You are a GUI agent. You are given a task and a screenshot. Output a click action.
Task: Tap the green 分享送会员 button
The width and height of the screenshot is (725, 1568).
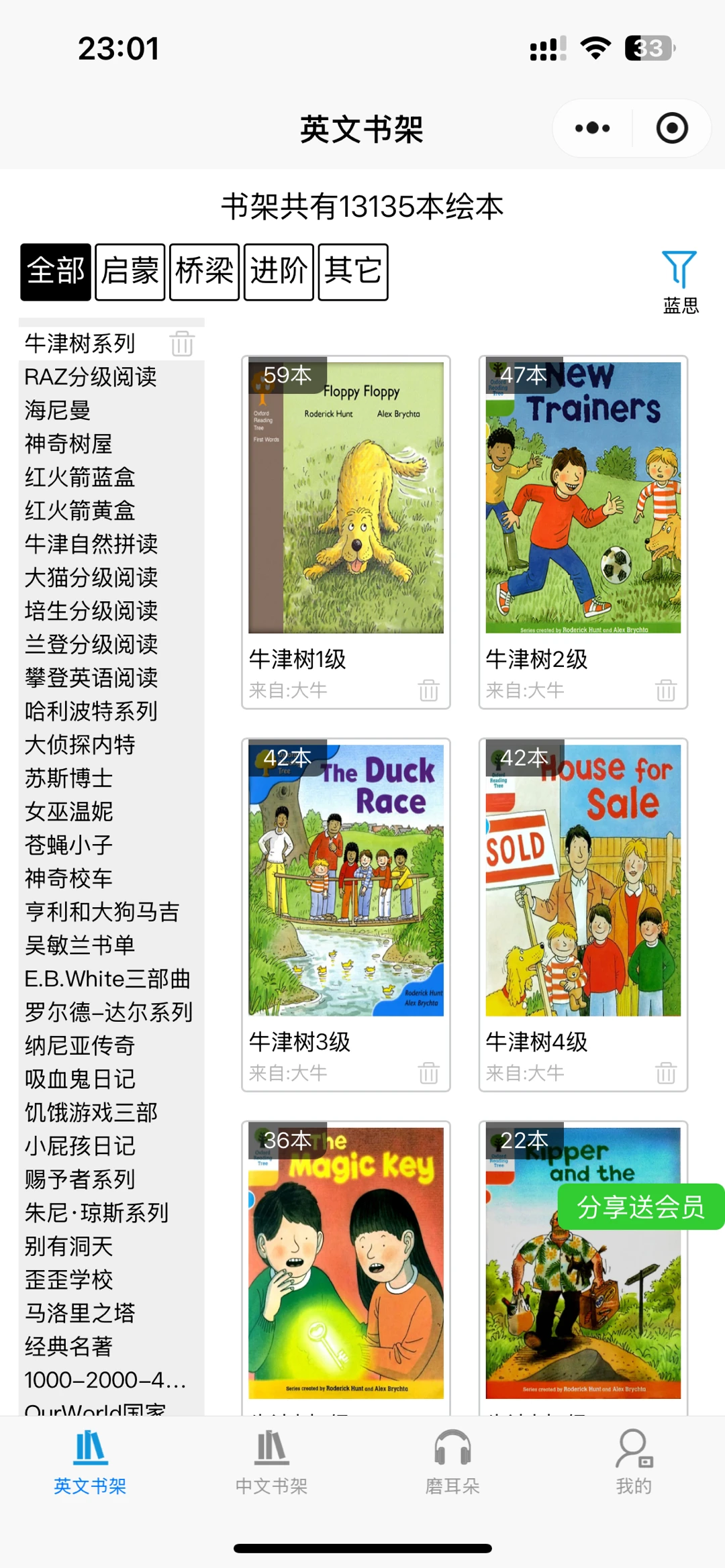pos(641,1207)
